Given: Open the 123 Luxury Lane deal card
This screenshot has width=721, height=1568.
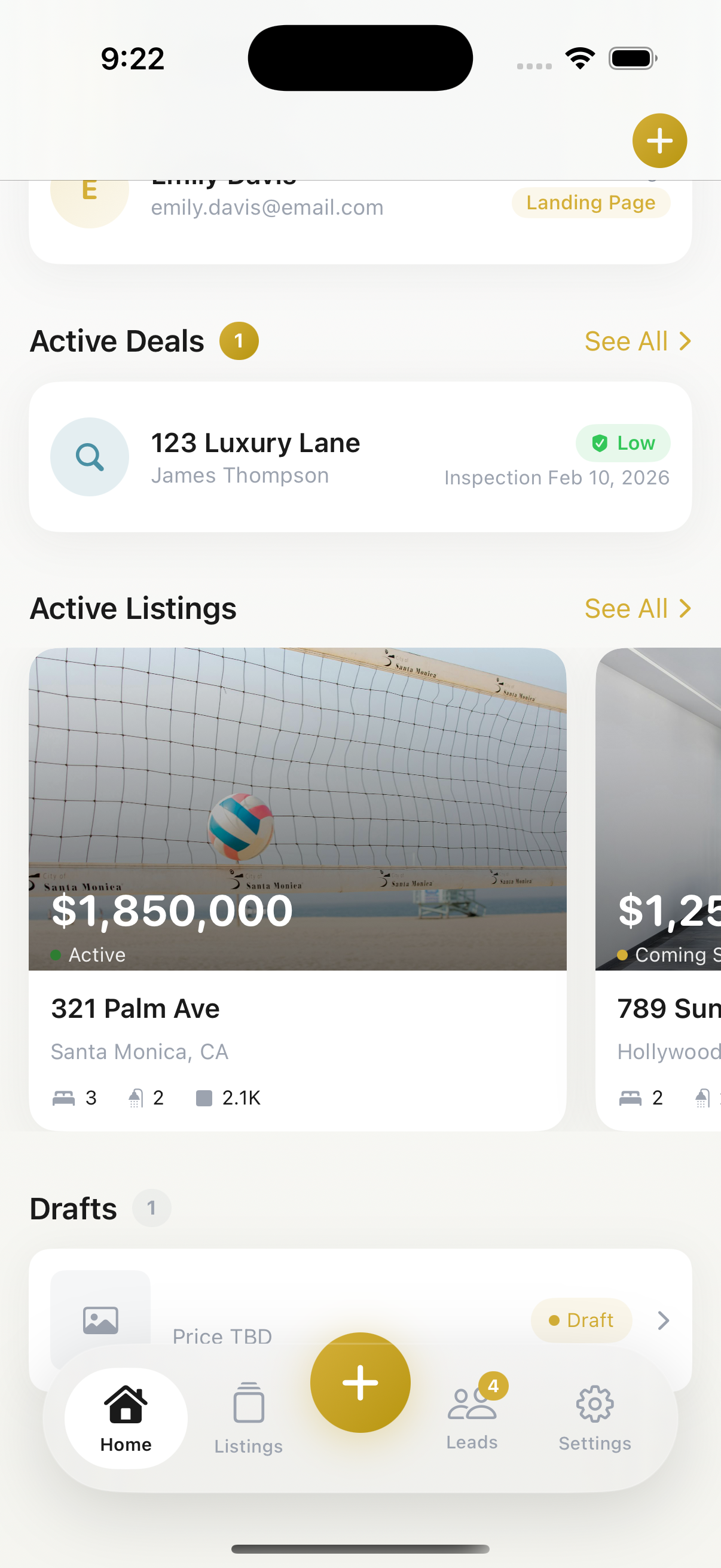Looking at the screenshot, I should tap(360, 456).
